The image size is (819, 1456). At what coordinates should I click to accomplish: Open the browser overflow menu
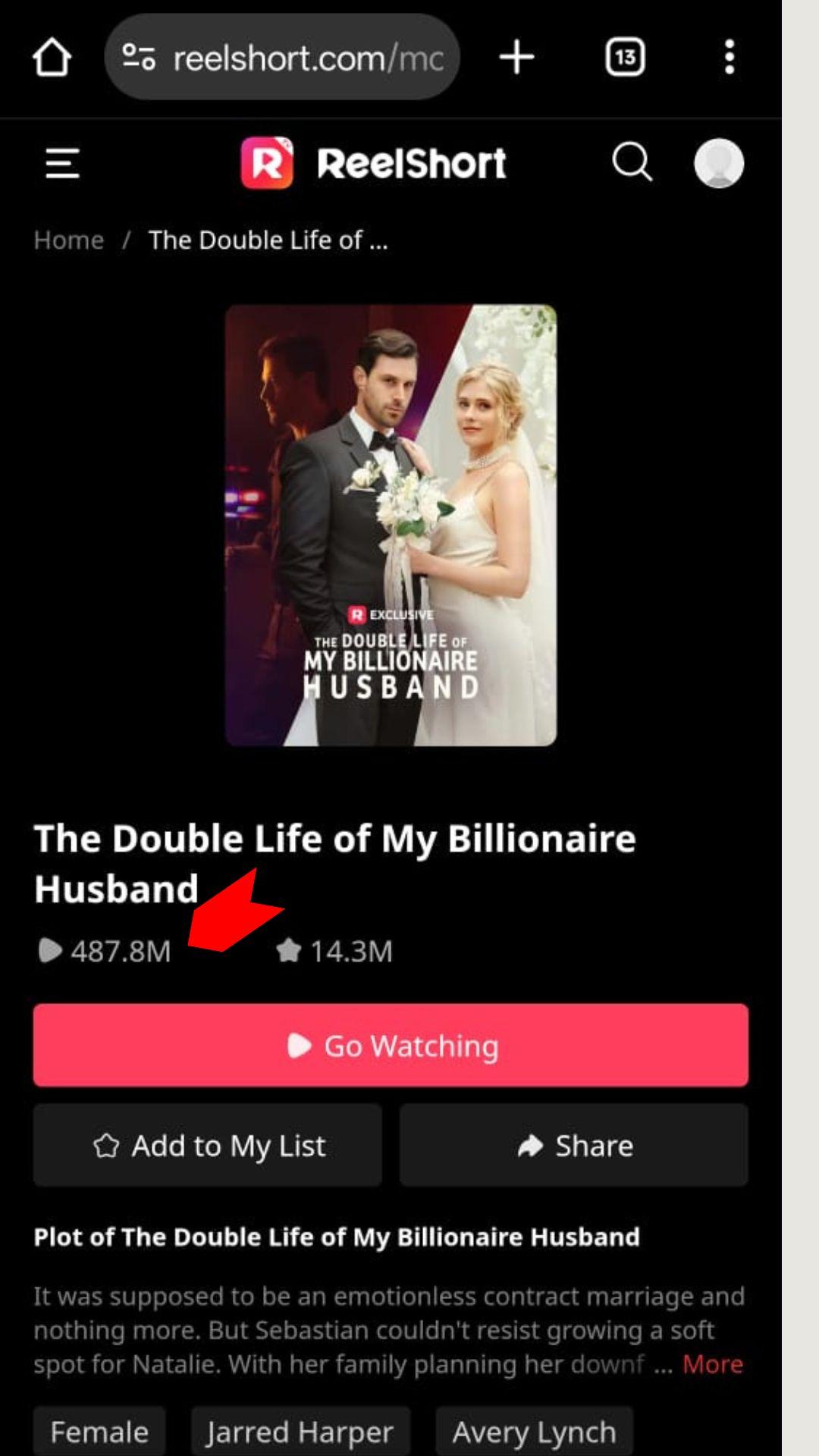click(x=729, y=58)
